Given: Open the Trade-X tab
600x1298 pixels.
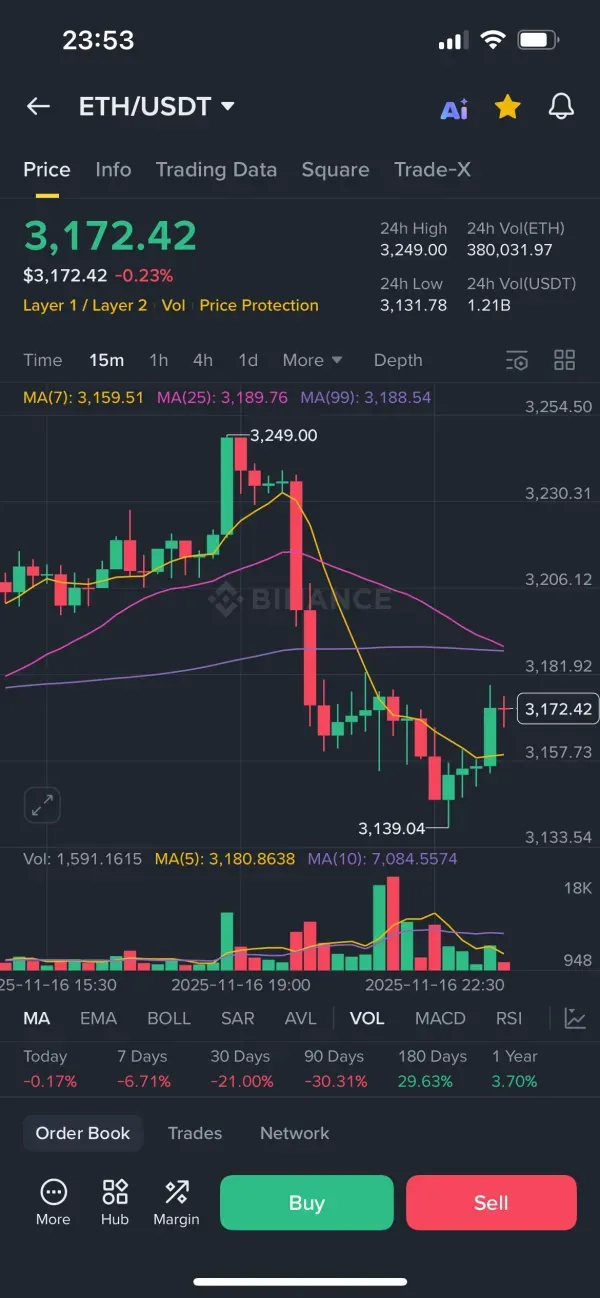Looking at the screenshot, I should tap(432, 170).
